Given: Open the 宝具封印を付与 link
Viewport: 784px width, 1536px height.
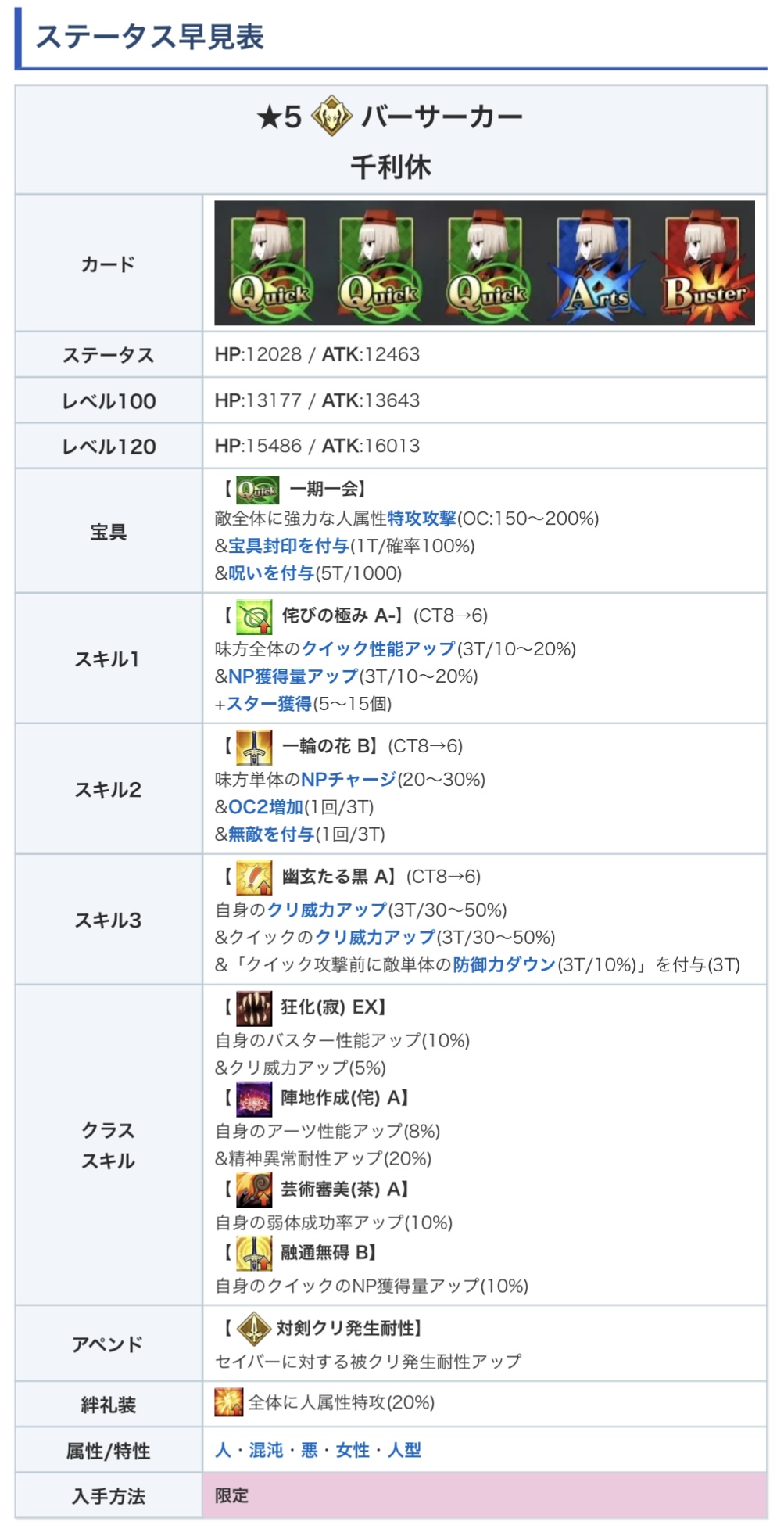Looking at the screenshot, I should (288, 546).
